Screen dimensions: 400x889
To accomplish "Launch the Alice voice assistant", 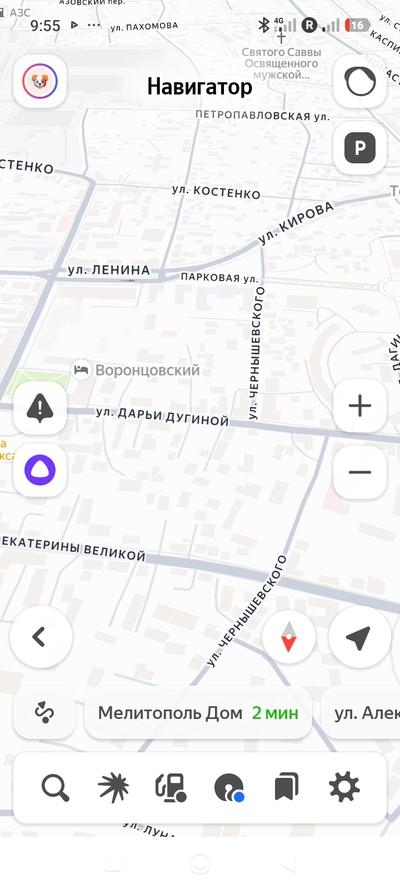I will click(x=40, y=471).
